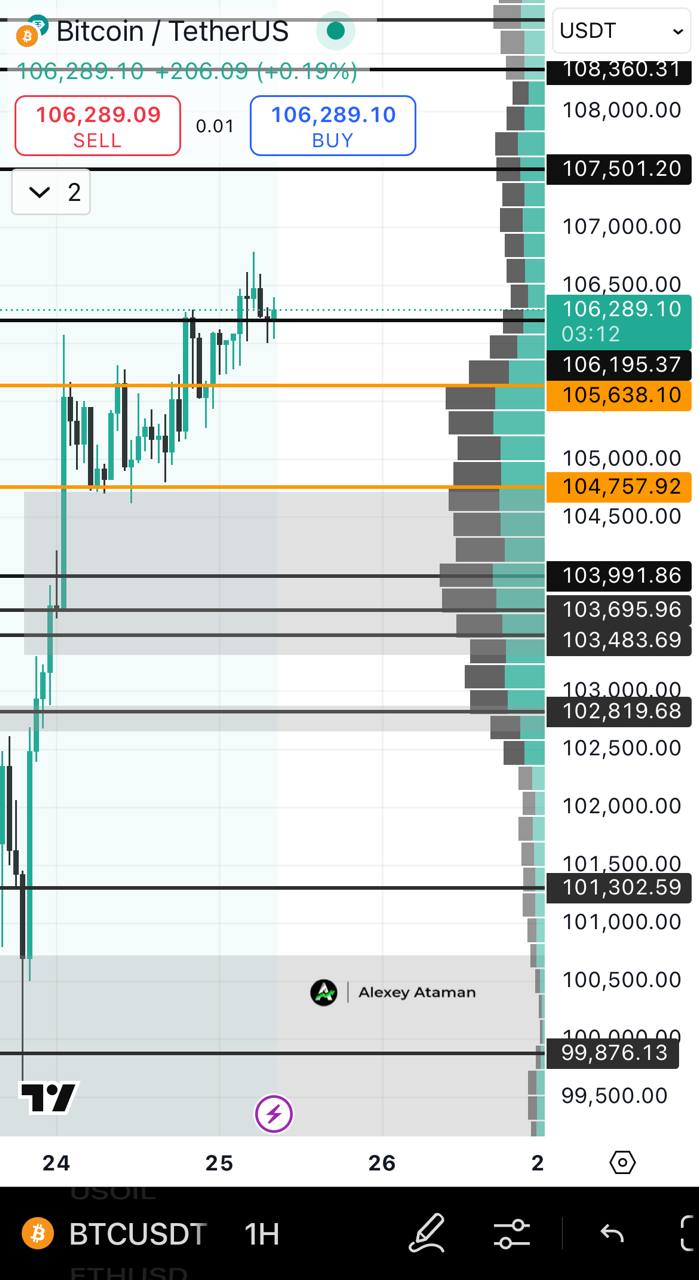Viewport: 699px width, 1280px height.
Task: Enter fullscreen chart mode
Action: pos(688,1233)
